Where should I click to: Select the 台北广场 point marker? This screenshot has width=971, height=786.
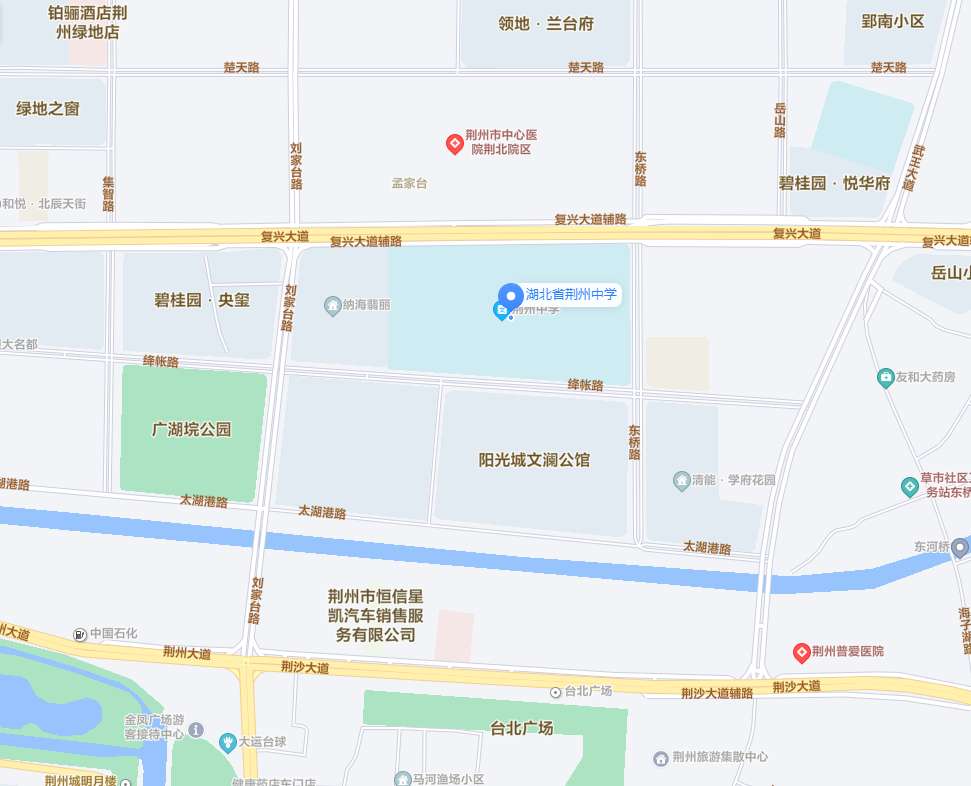556,692
